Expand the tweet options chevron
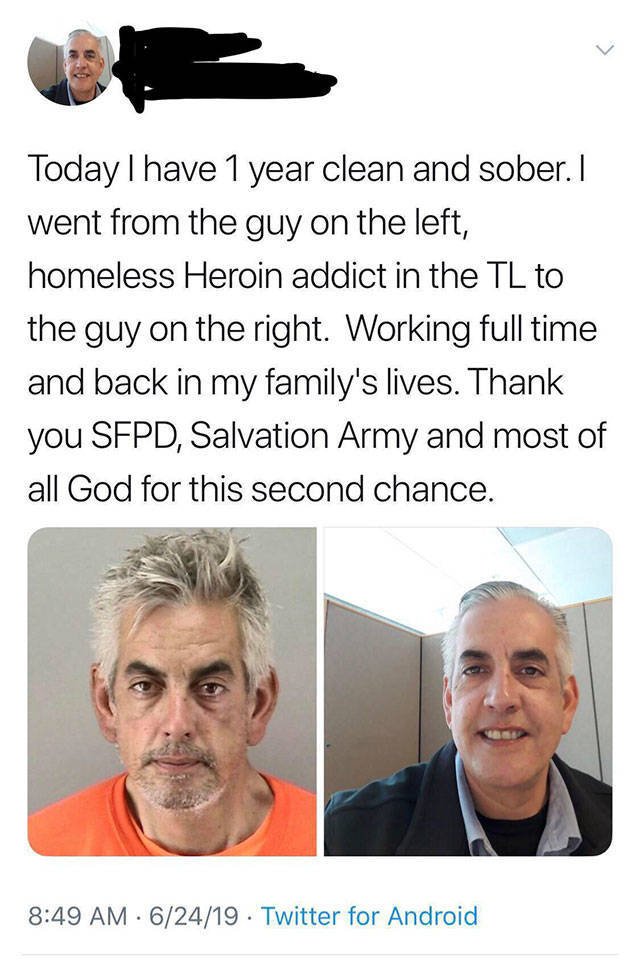 pyautogui.click(x=602, y=48)
